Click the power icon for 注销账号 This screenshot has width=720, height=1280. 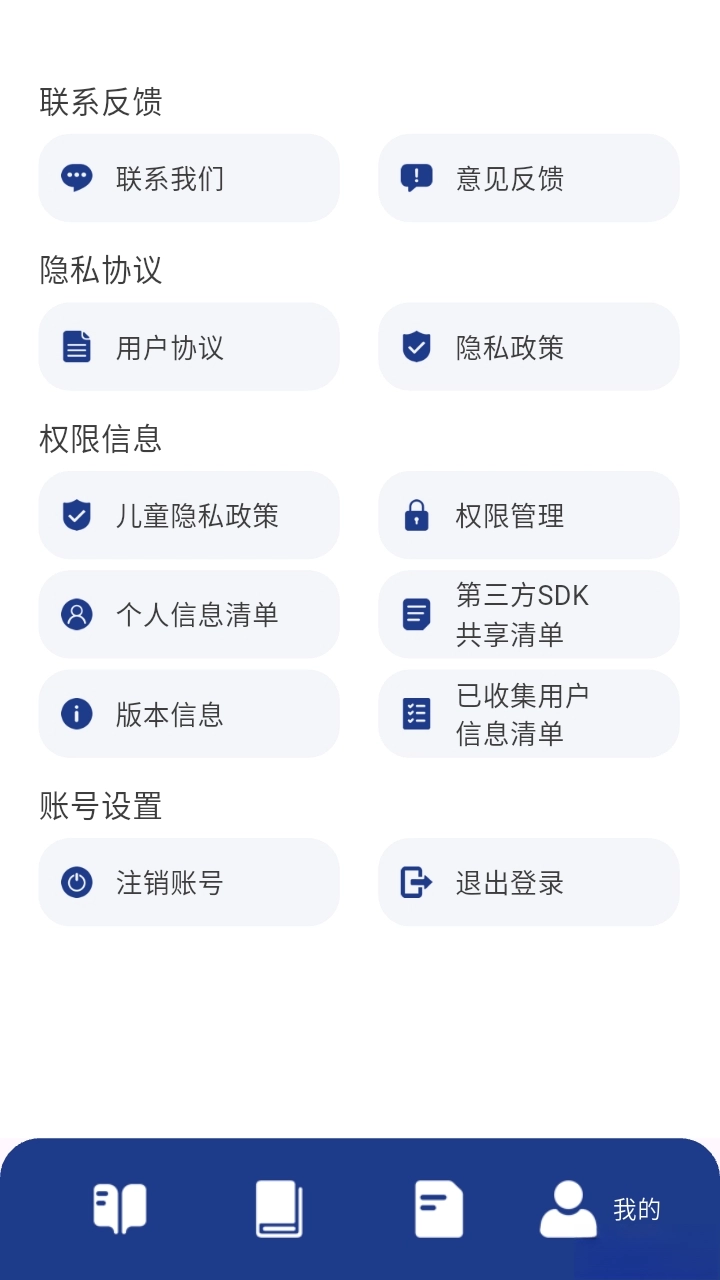point(76,882)
